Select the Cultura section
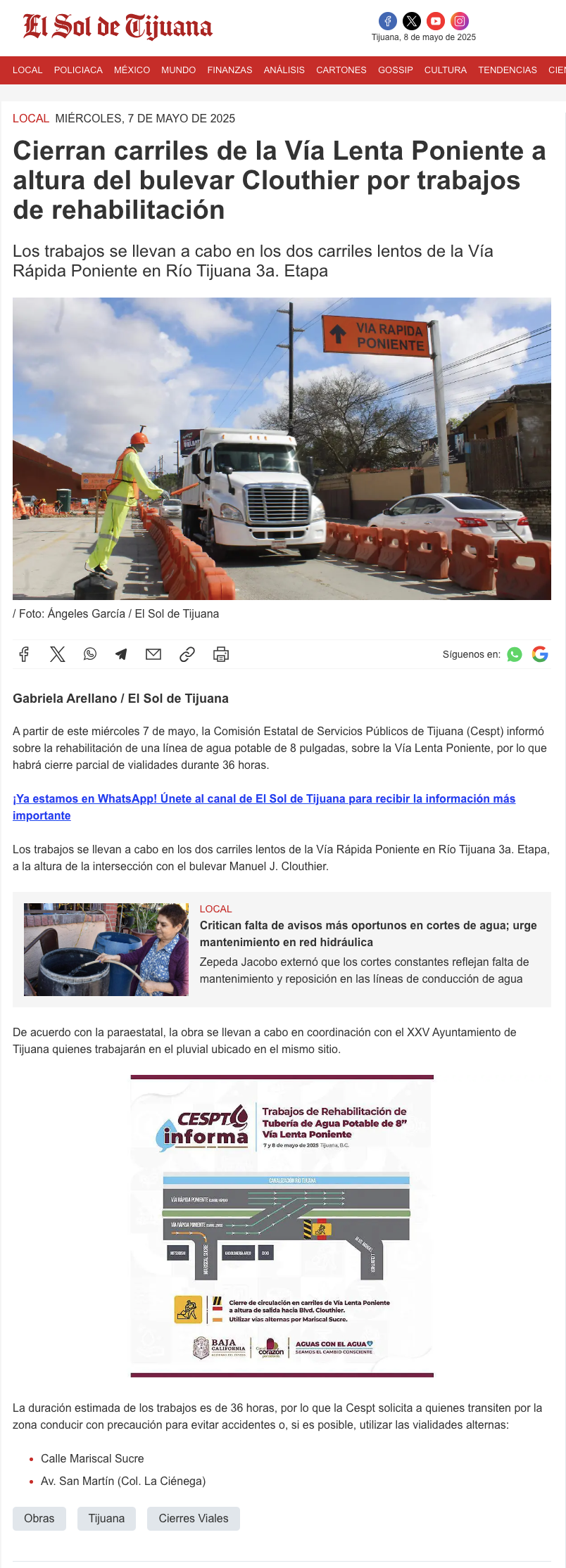The width and height of the screenshot is (566, 1568). click(x=446, y=70)
